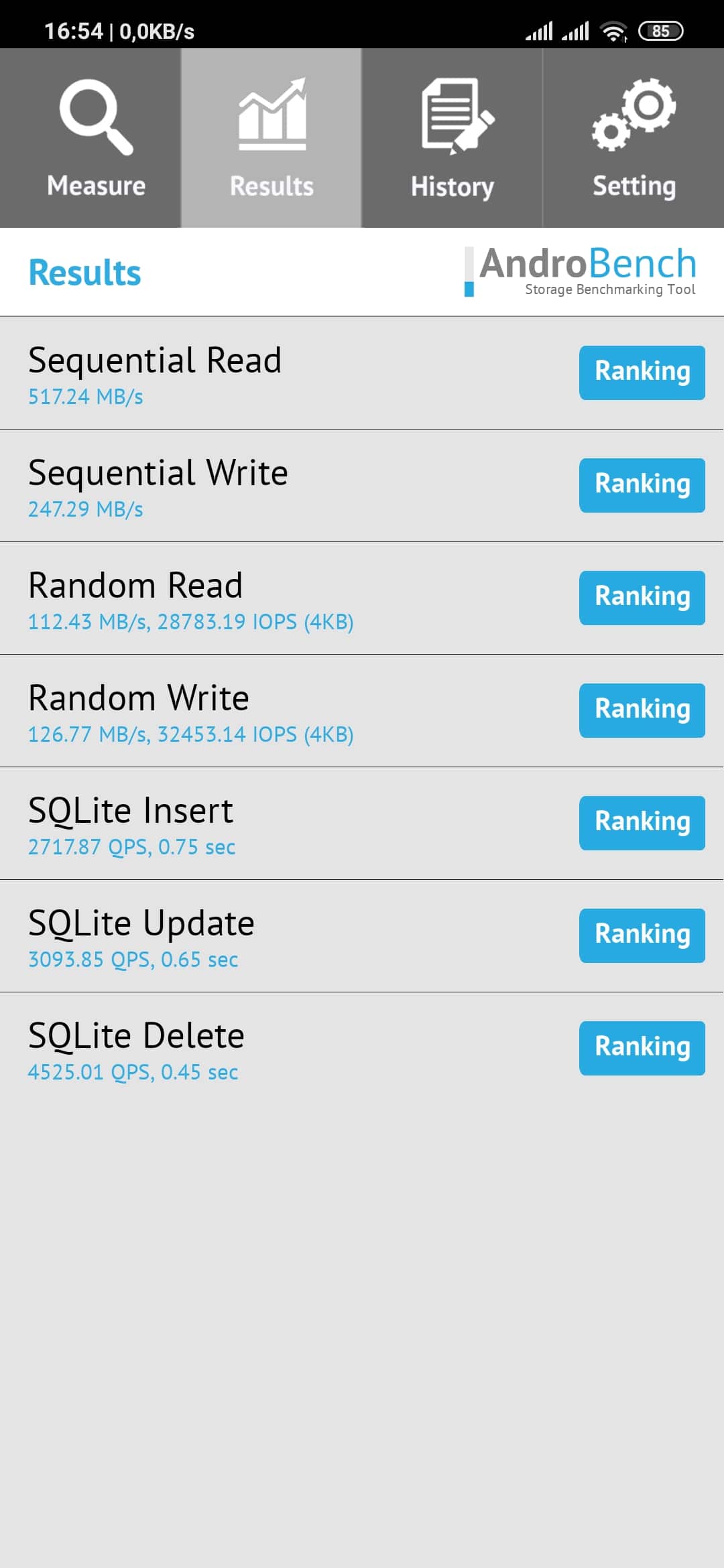This screenshot has width=724, height=1568.
Task: Select the Results tab
Action: pyautogui.click(x=271, y=138)
